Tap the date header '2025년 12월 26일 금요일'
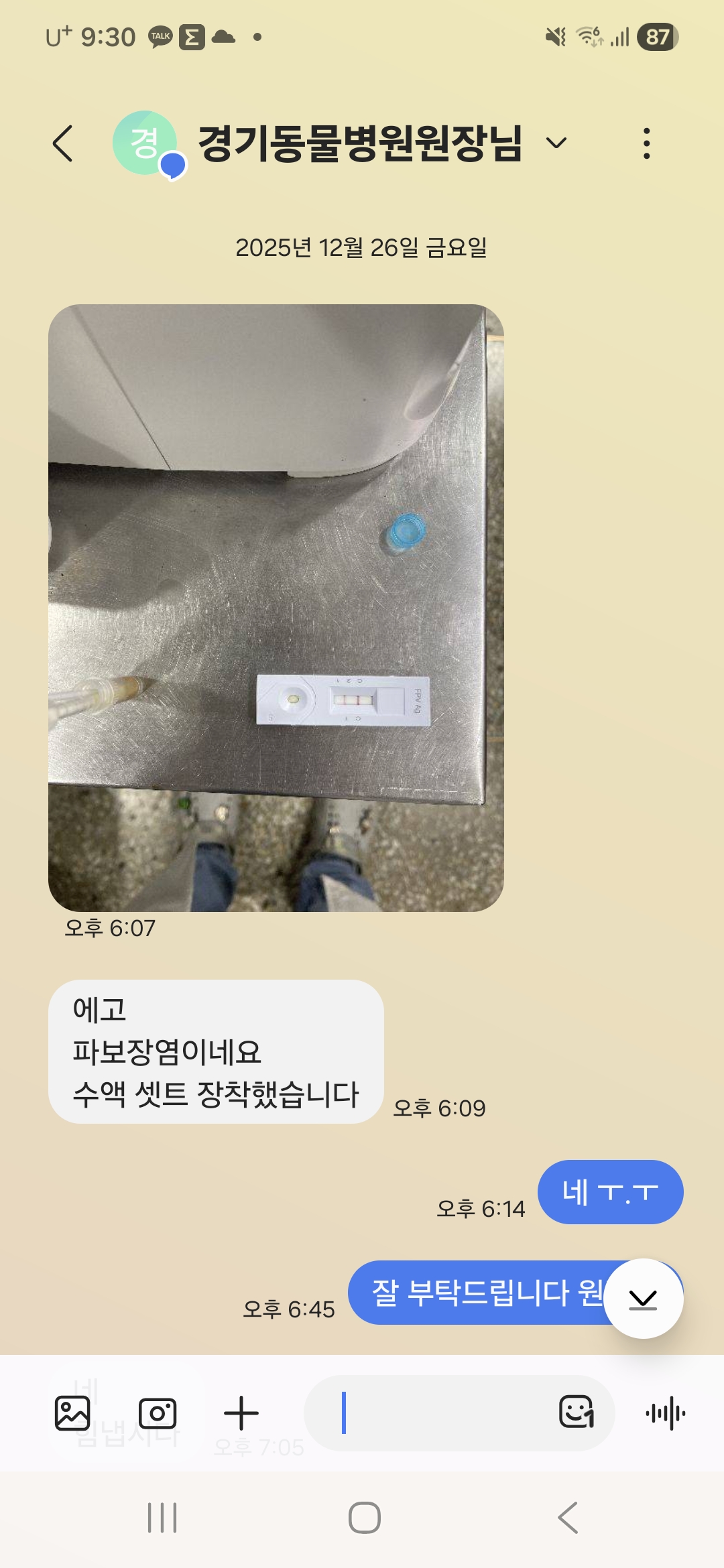 point(362,249)
